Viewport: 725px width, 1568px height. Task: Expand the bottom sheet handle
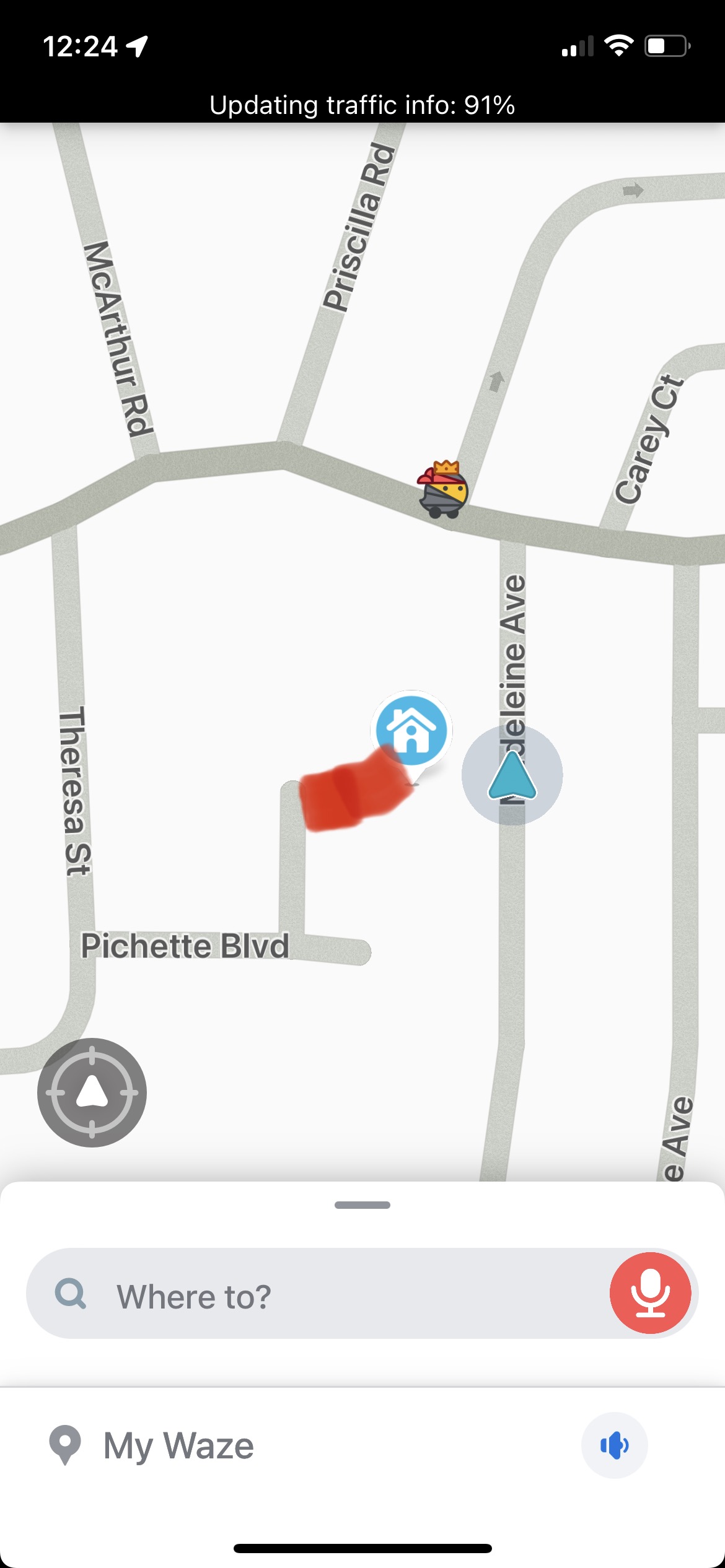362,1205
